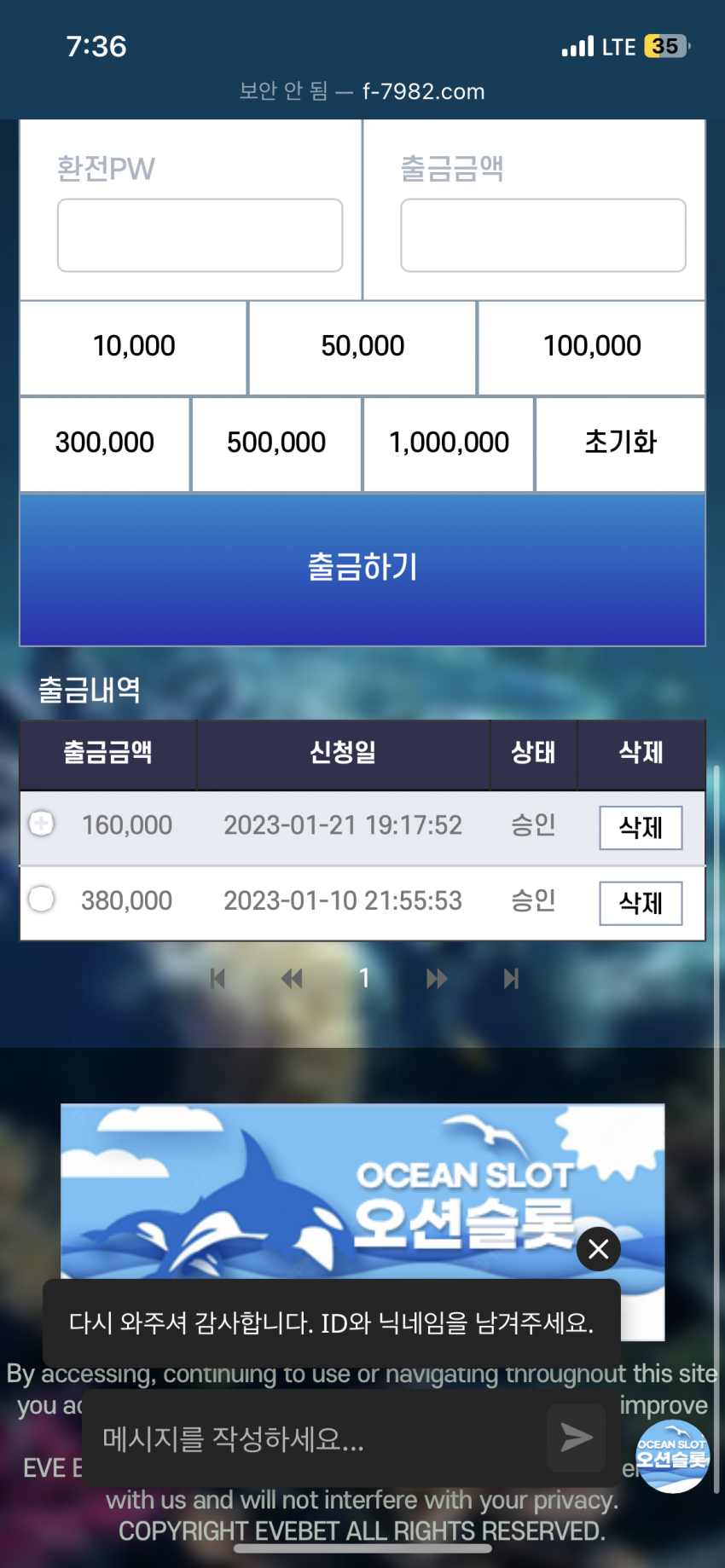Delete the 160,000 withdrawal record
Image resolution: width=725 pixels, height=1568 pixels.
641,828
